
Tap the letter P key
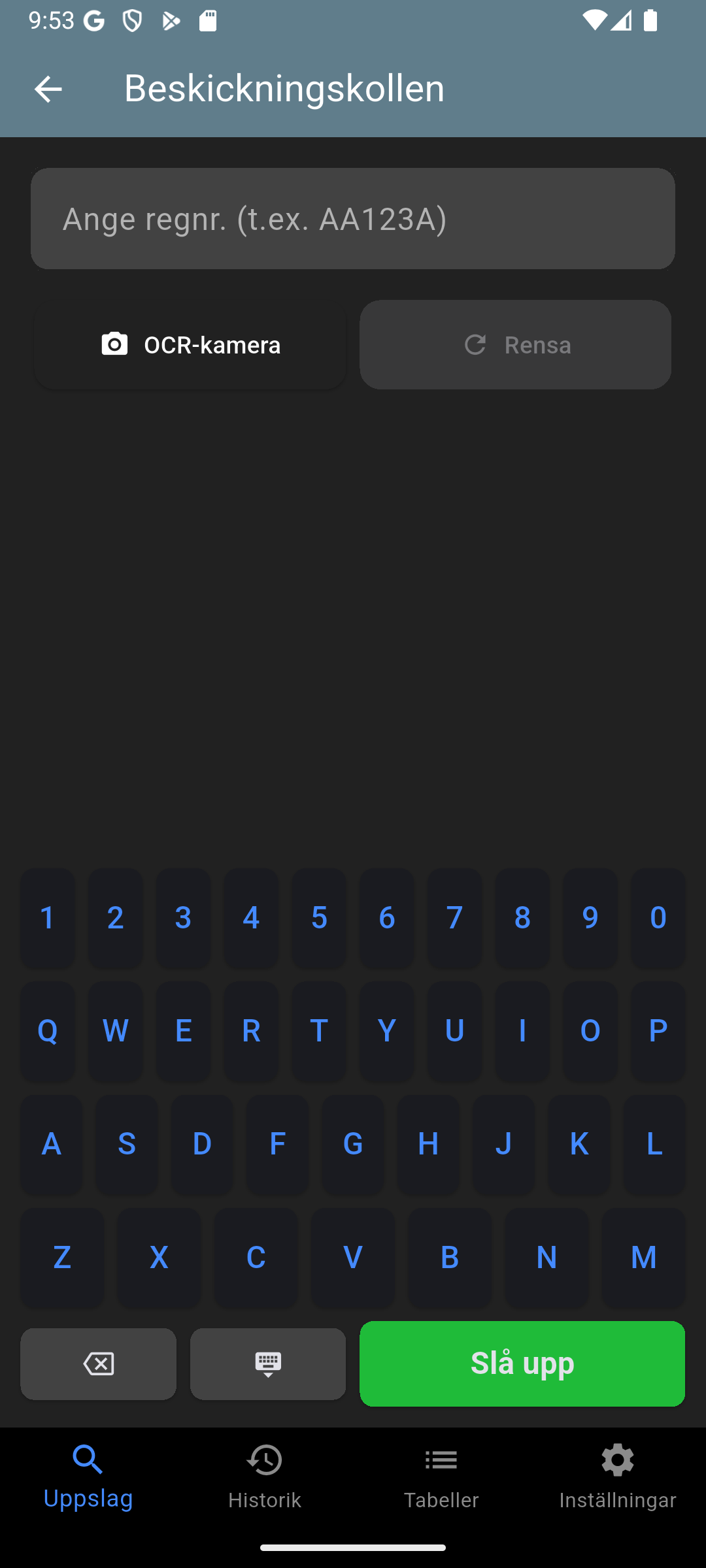pos(658,1031)
